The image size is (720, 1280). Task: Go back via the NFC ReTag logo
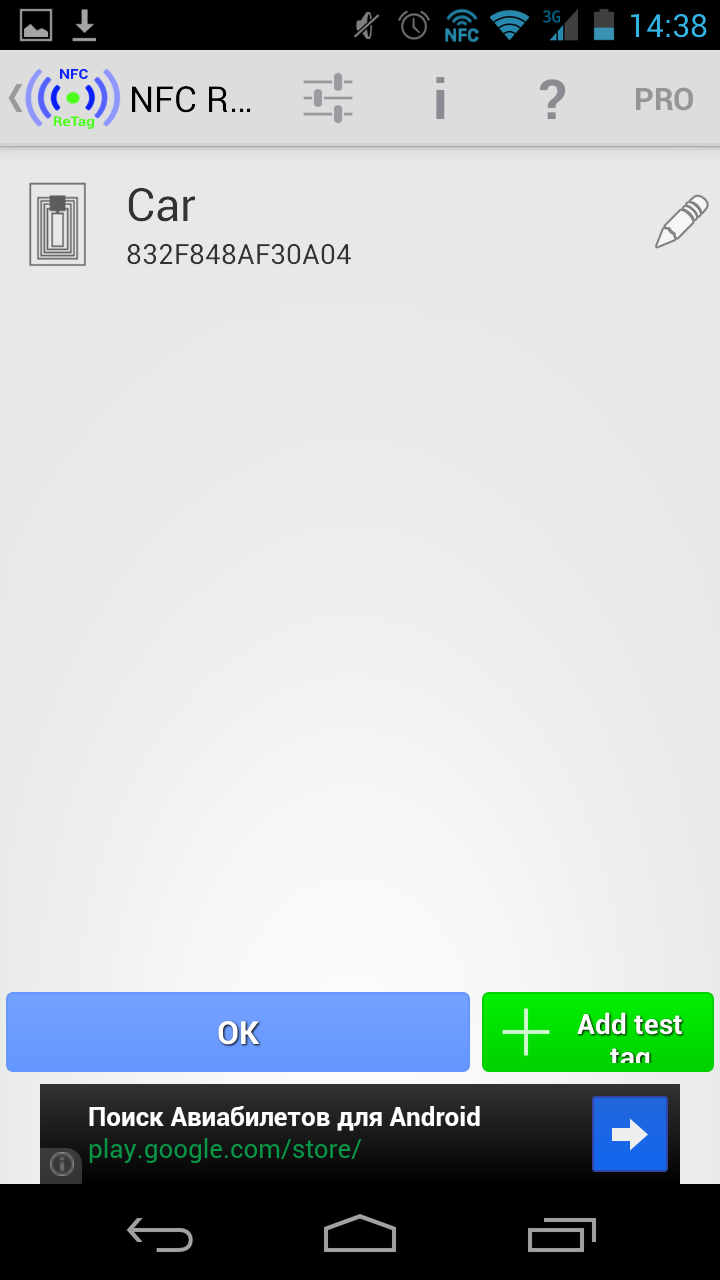pyautogui.click(x=65, y=98)
